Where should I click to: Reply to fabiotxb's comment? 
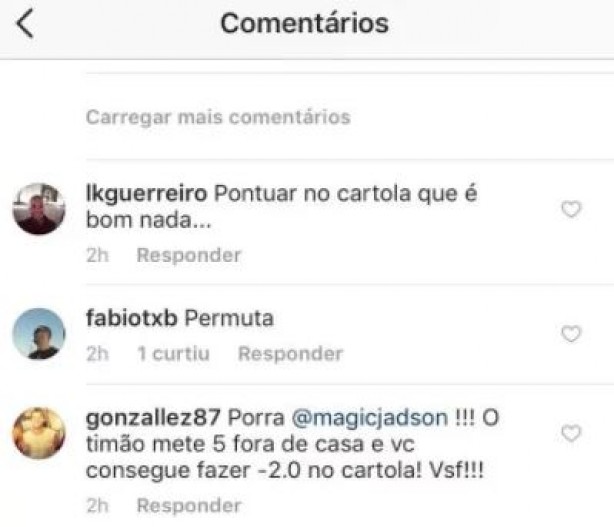[290, 353]
